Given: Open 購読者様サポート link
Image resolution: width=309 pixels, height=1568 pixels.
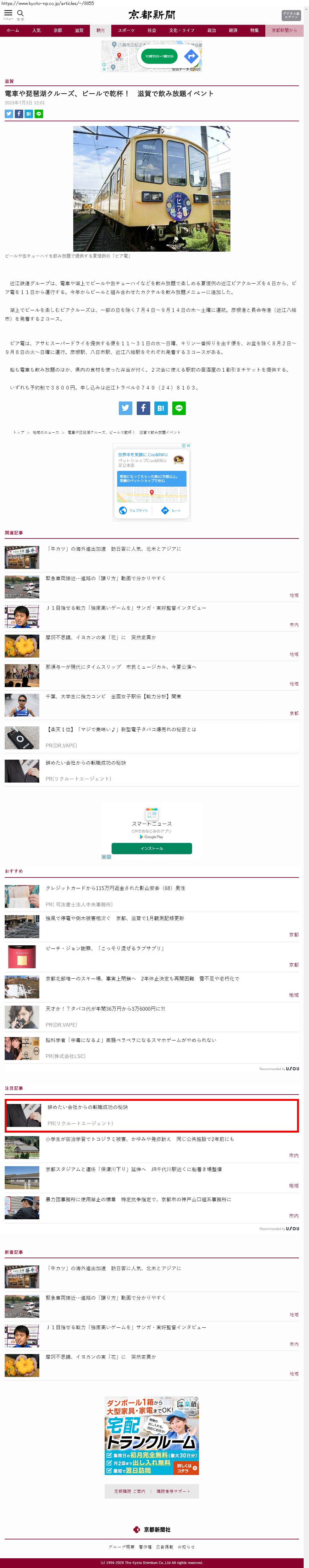Looking at the screenshot, I should 173,1491.
